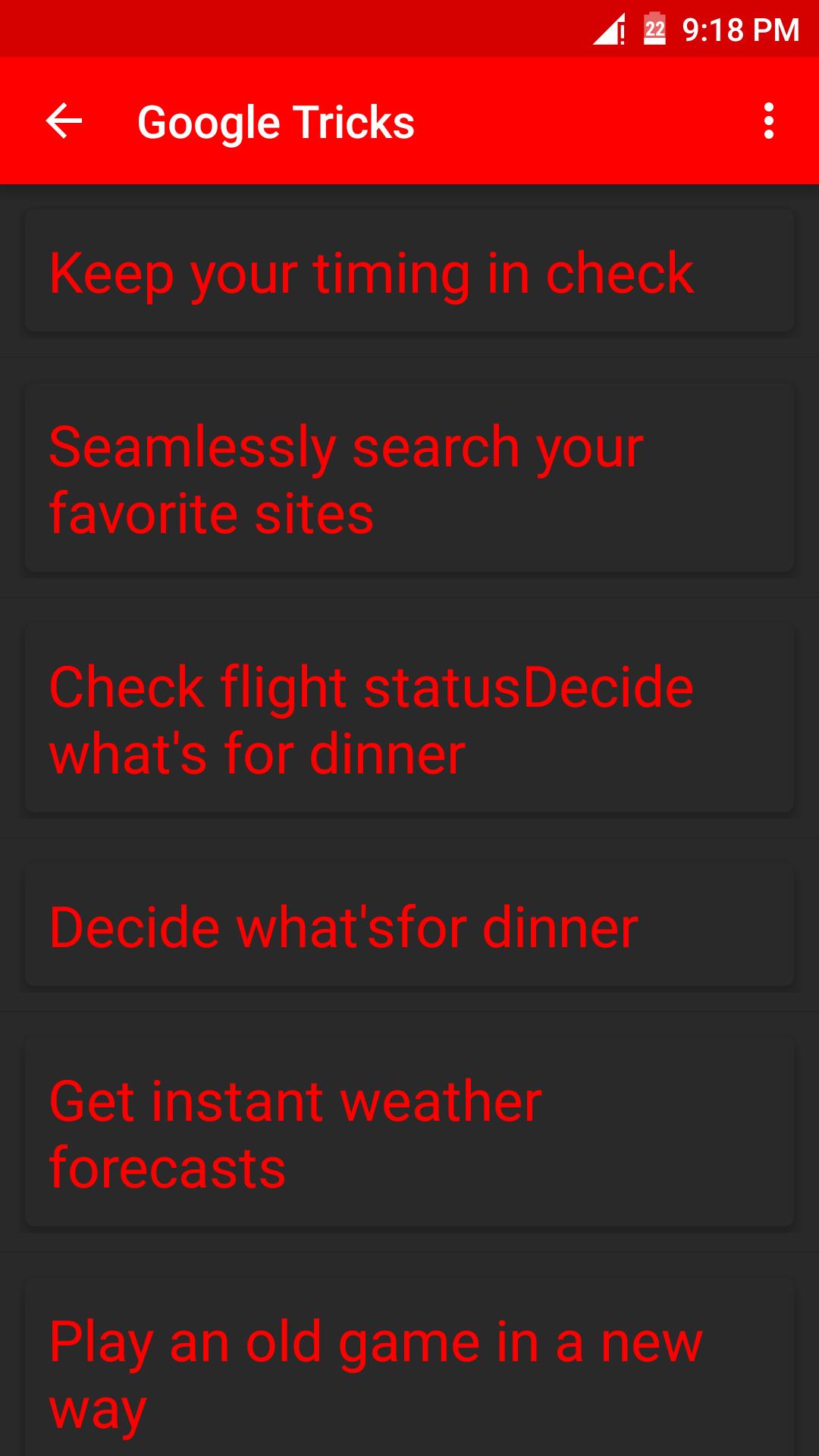Open 'Get instant weather forecasts' card
Image resolution: width=819 pixels, height=1456 pixels.
point(409,1133)
